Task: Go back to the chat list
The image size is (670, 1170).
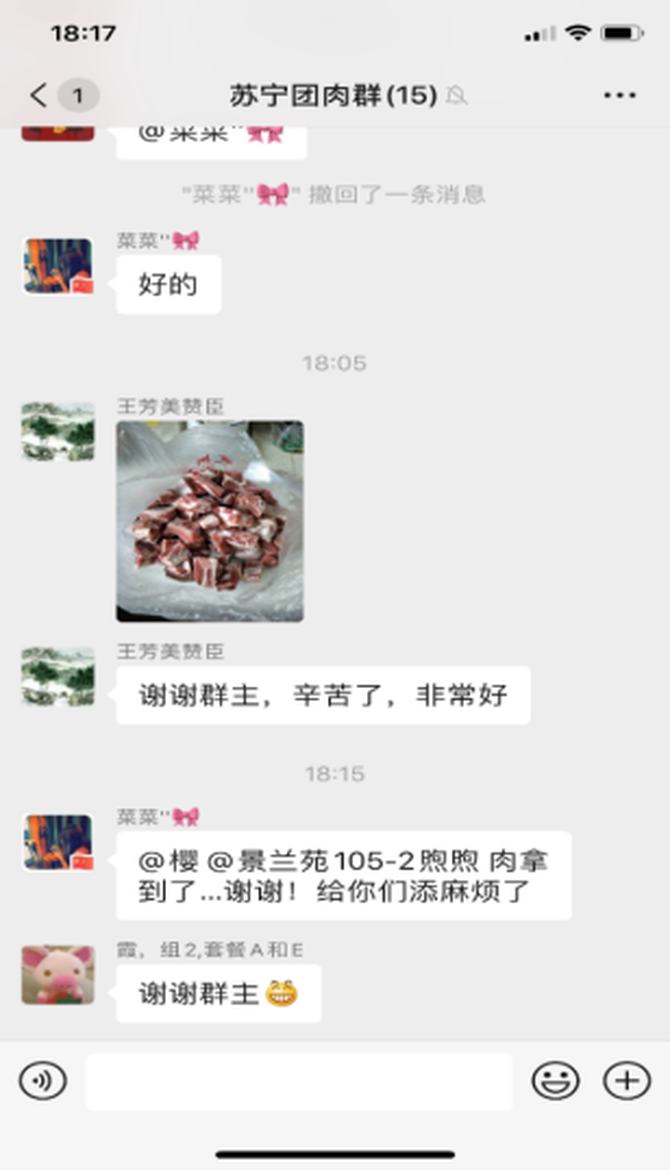Action: (x=39, y=95)
